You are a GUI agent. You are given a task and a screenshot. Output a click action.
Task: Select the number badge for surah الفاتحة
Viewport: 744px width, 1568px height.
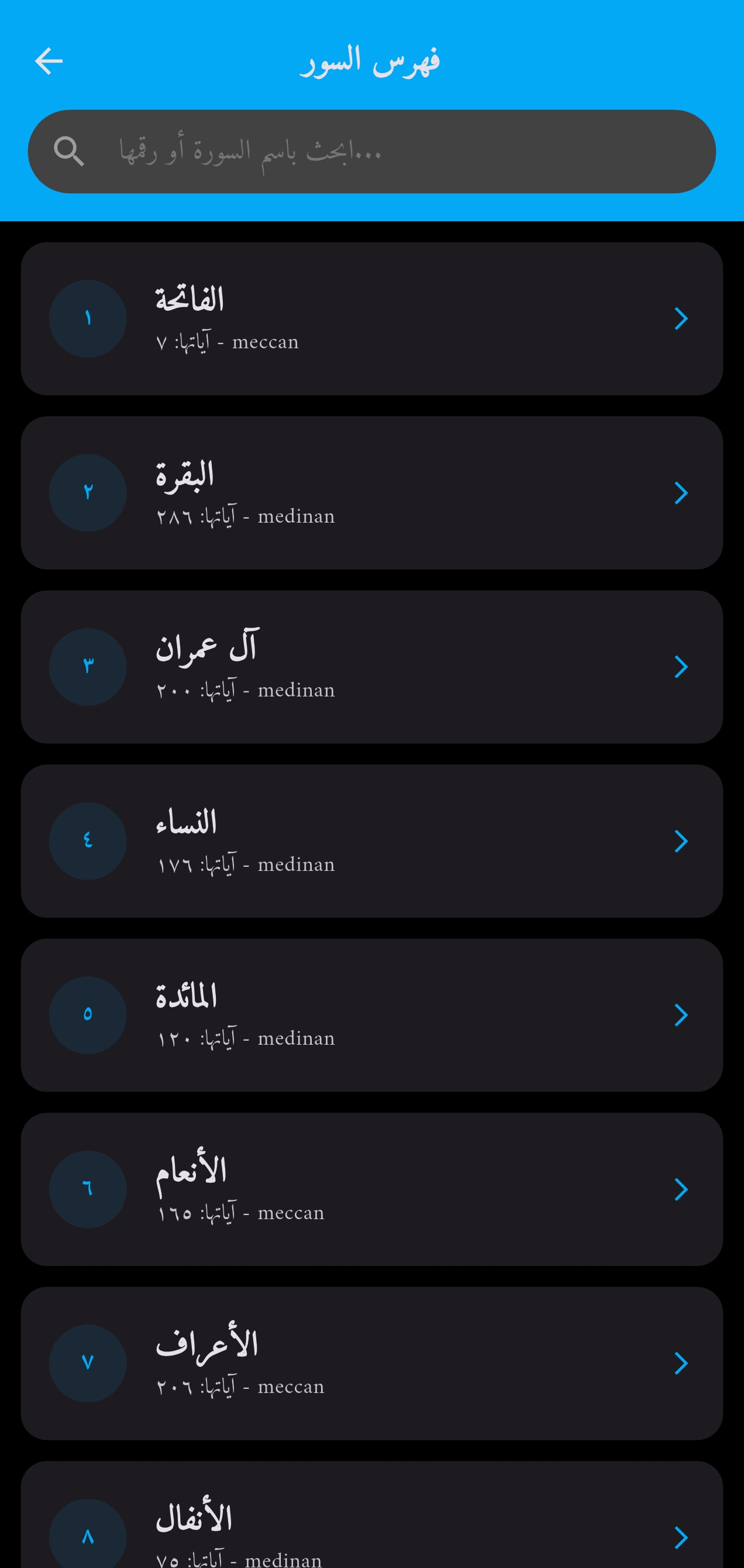[88, 318]
